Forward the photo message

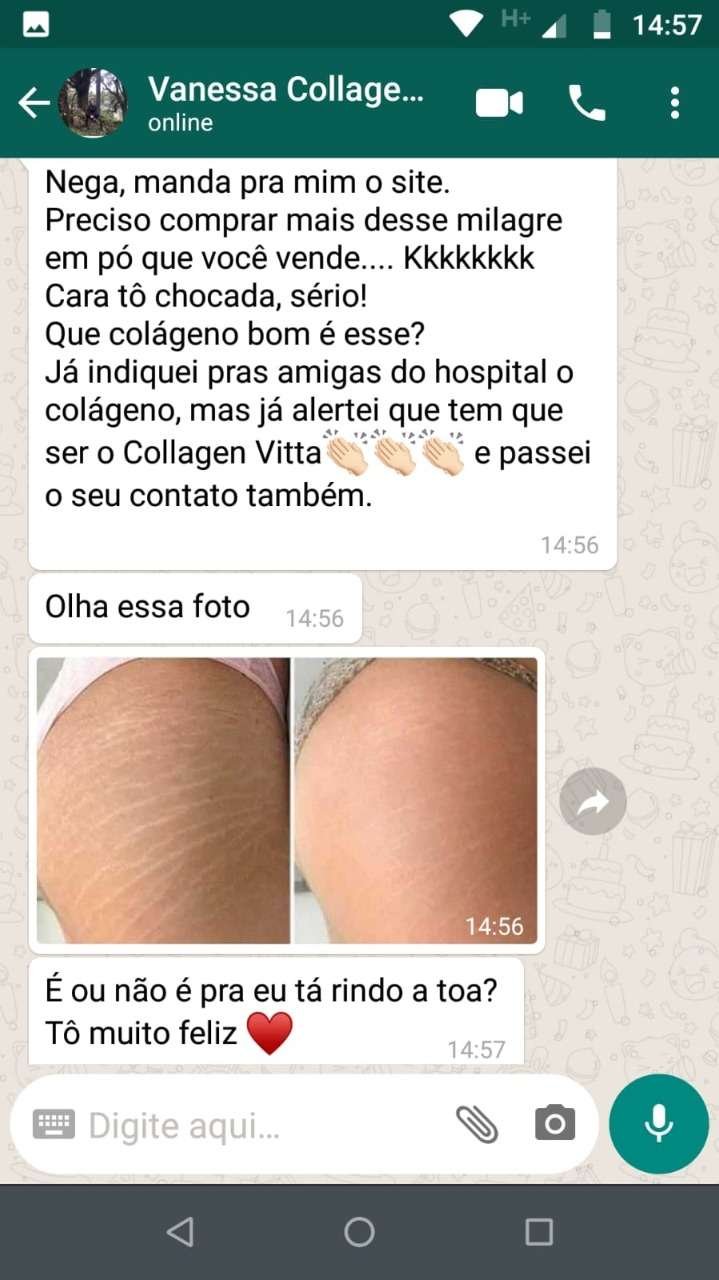[593, 800]
